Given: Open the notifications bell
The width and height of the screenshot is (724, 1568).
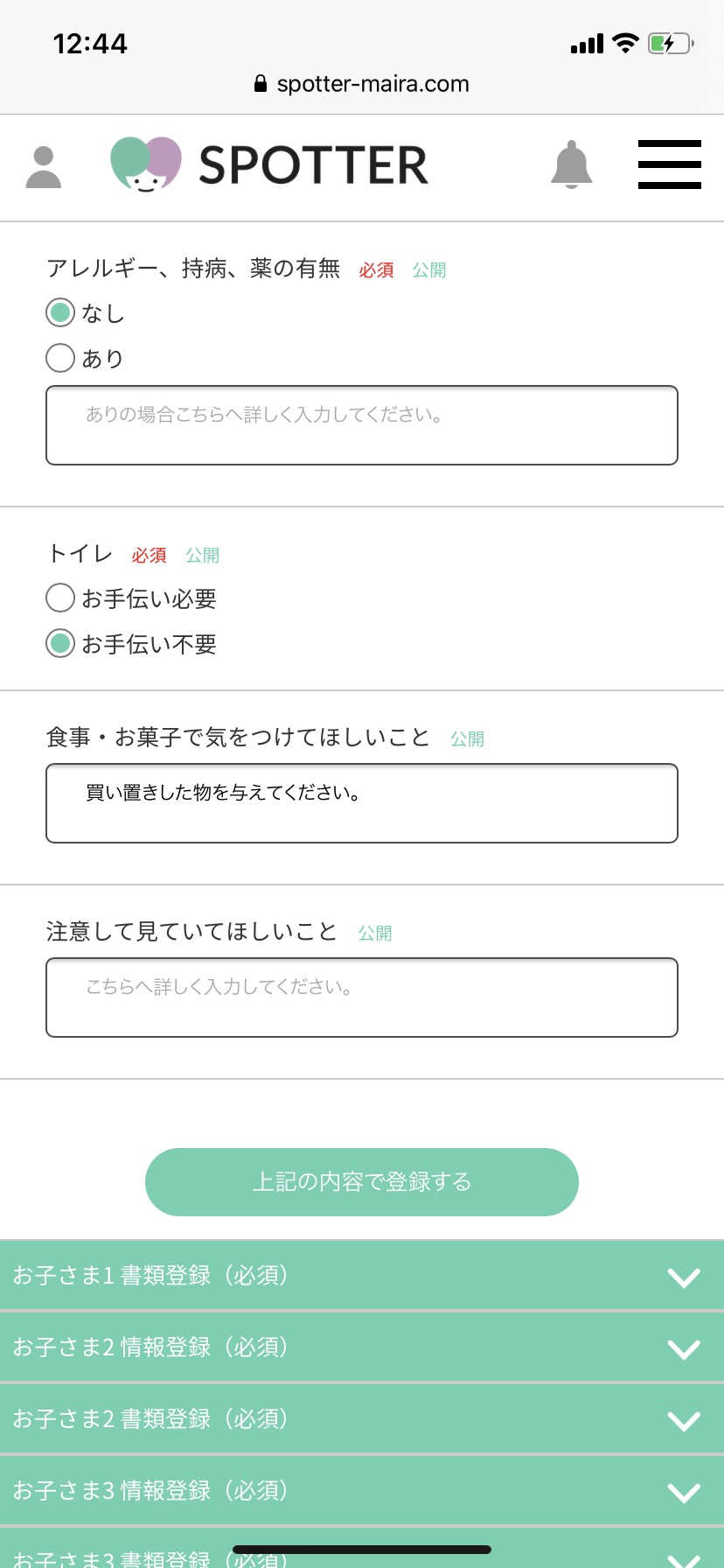Looking at the screenshot, I should click(571, 164).
